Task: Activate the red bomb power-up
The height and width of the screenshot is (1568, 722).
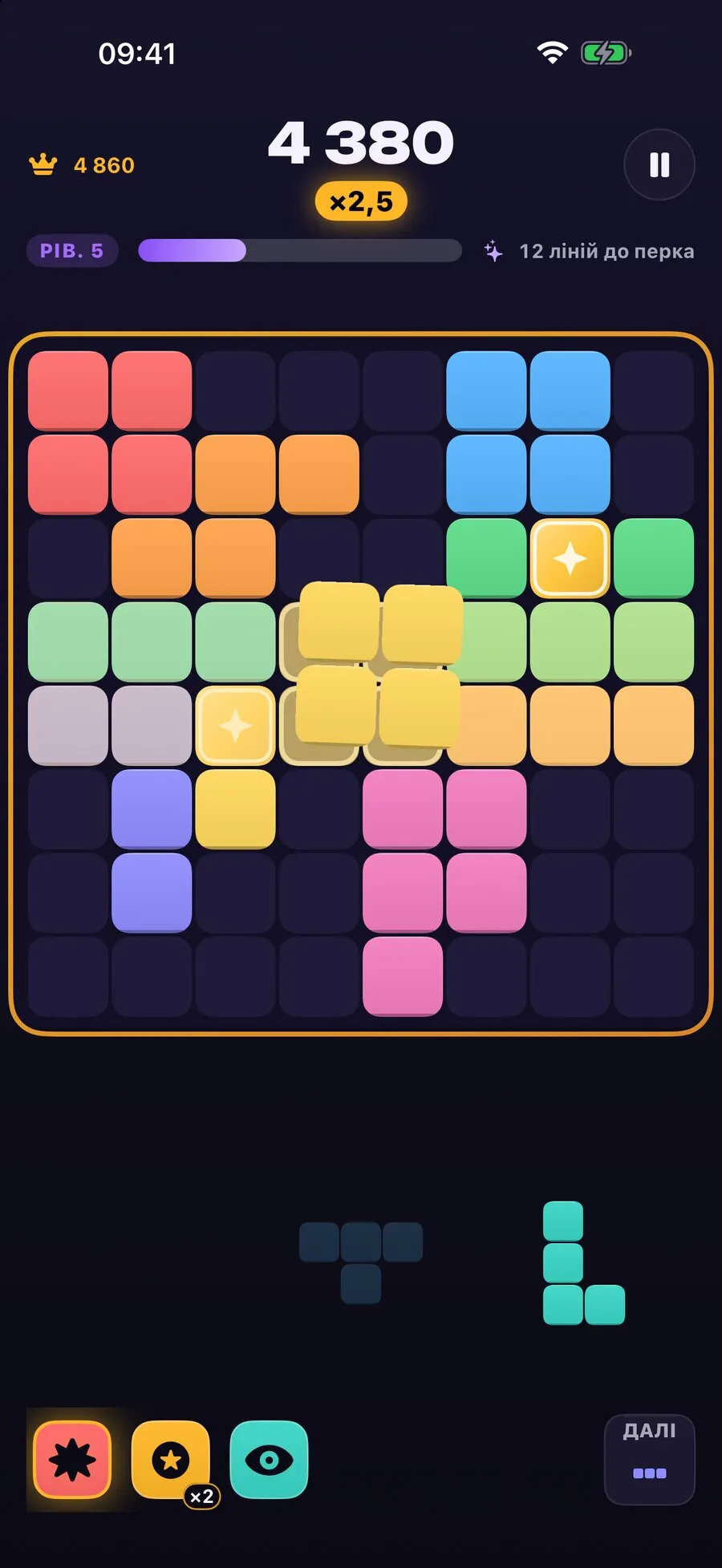Action: [72, 1460]
